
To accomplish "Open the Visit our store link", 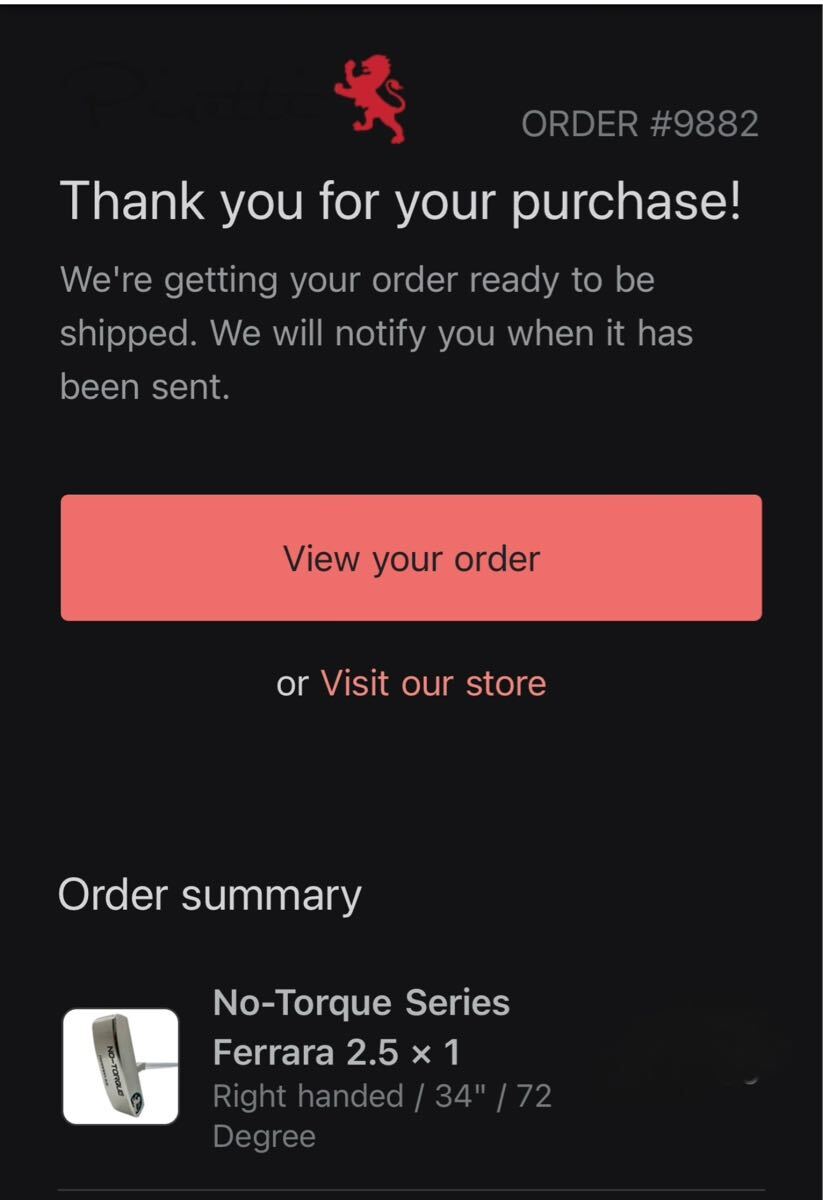I will pos(433,684).
